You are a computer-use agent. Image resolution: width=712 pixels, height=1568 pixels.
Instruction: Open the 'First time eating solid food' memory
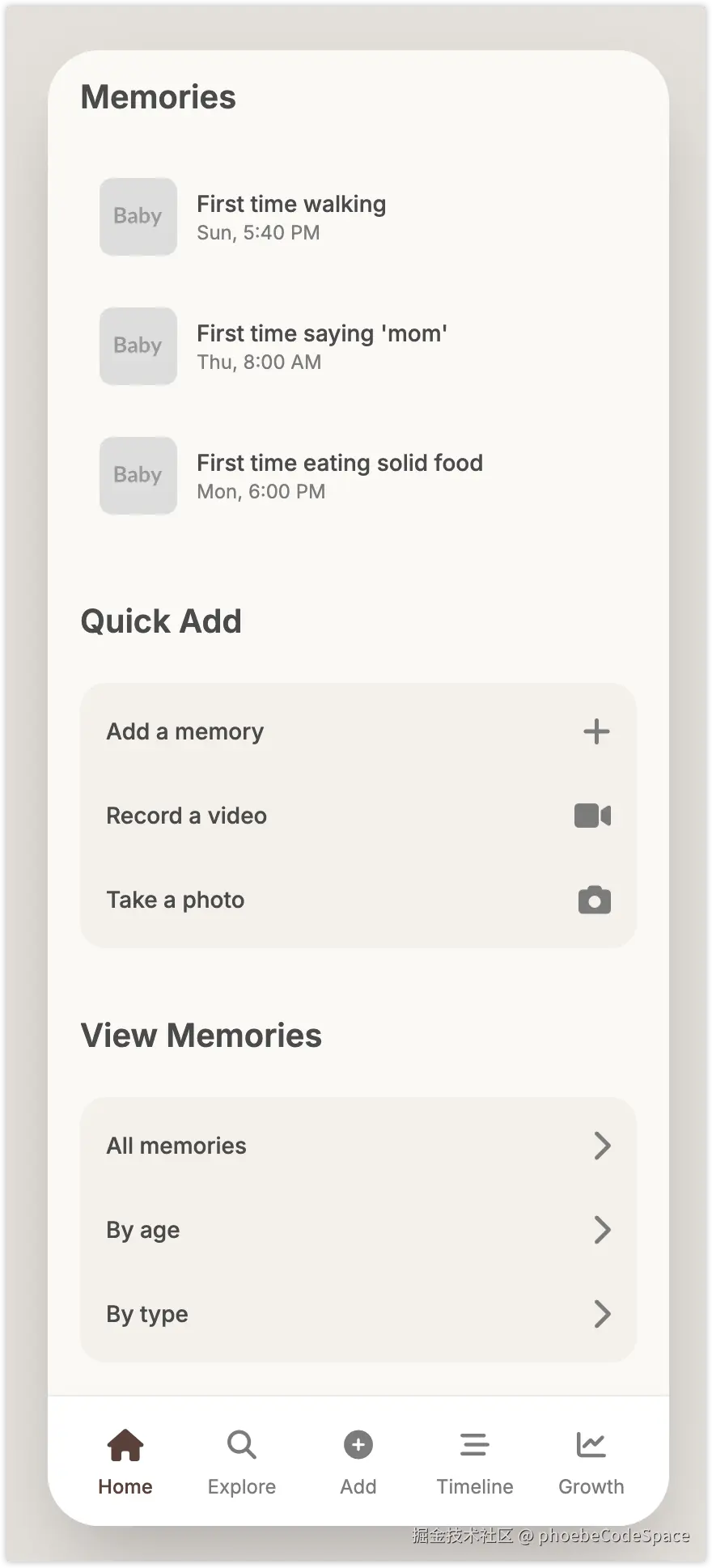(x=340, y=476)
